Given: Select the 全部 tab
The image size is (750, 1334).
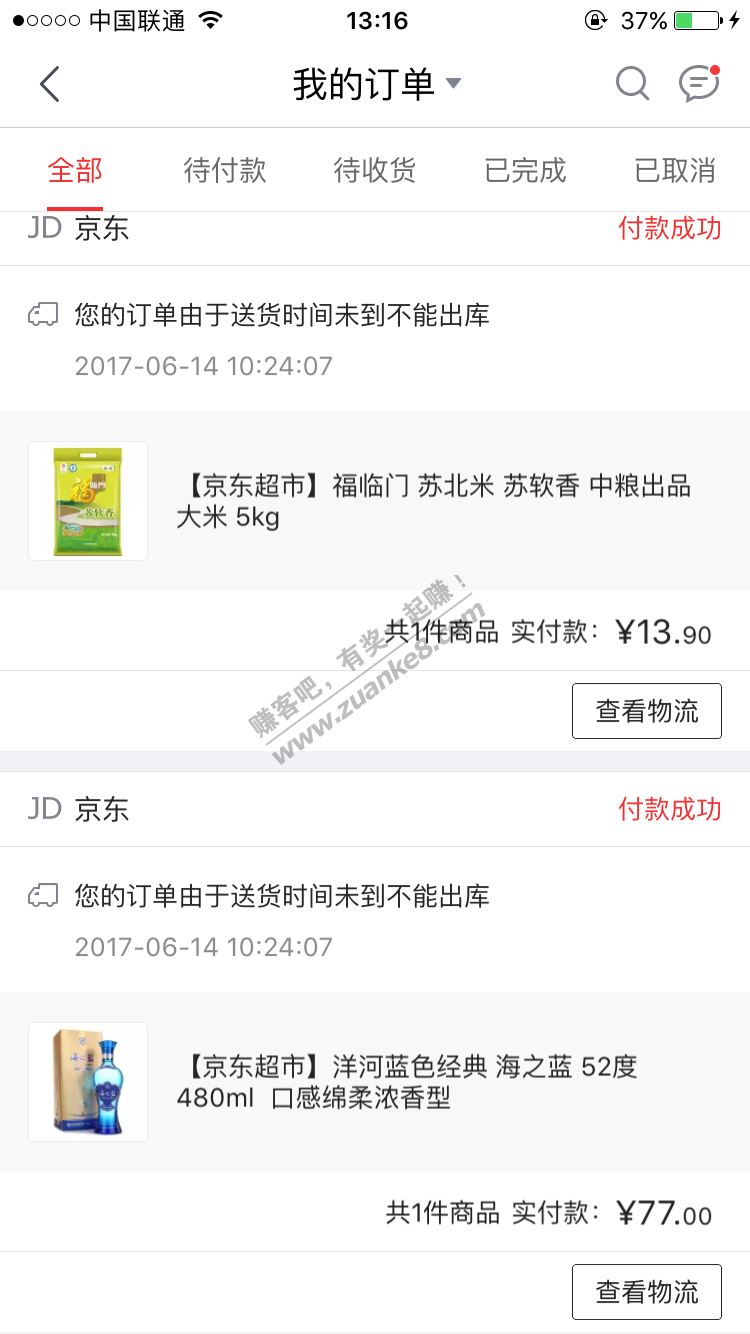Looking at the screenshot, I should click(75, 171).
